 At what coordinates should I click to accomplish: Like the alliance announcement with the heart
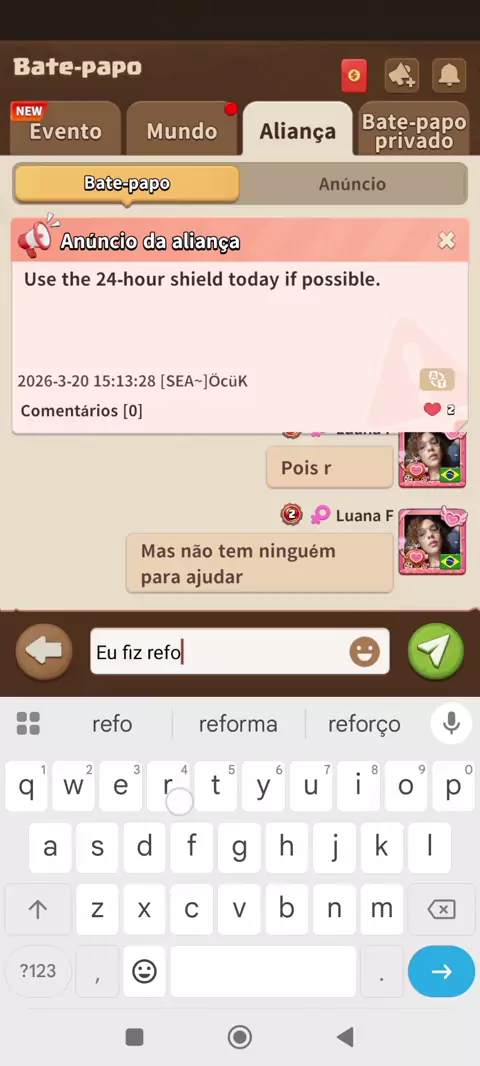[432, 409]
